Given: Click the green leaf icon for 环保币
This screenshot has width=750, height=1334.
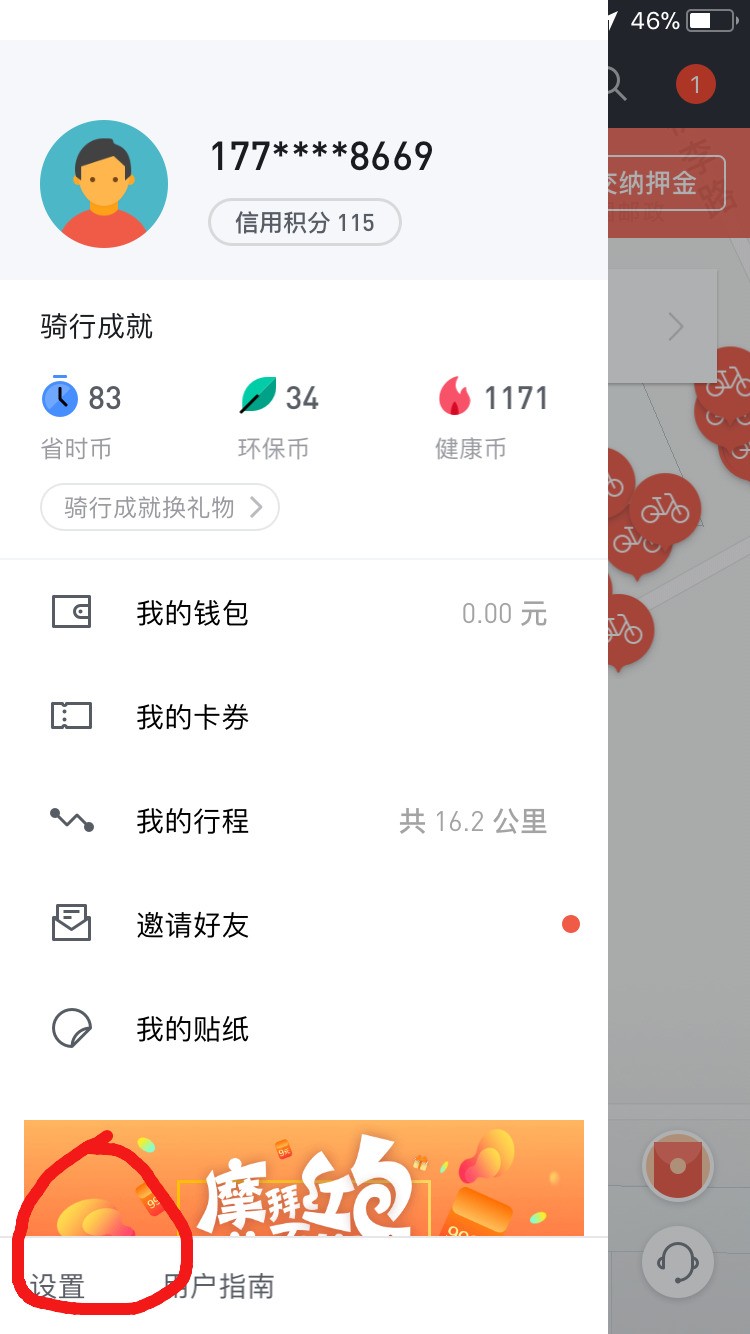Looking at the screenshot, I should (258, 394).
